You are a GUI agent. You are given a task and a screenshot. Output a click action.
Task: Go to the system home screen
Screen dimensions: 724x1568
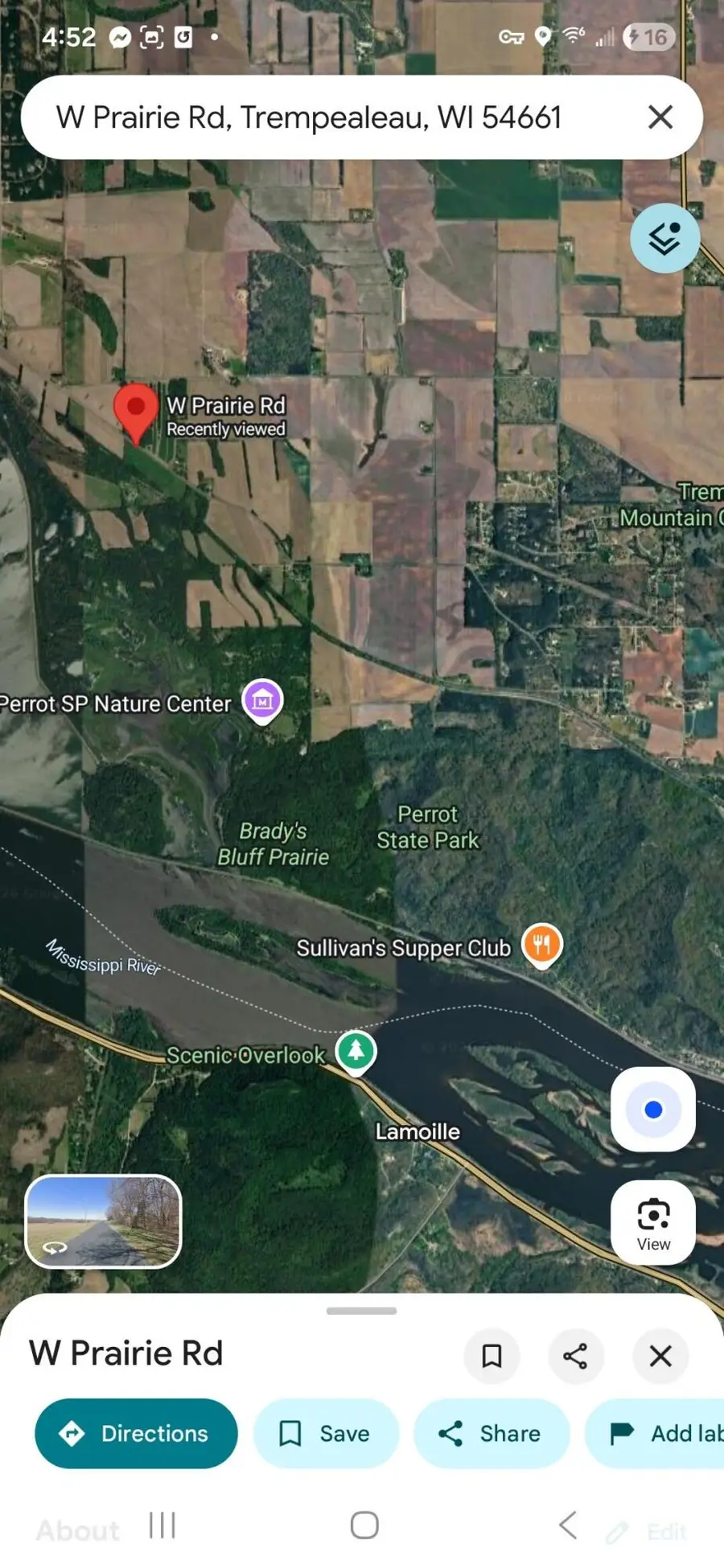coord(364,1525)
